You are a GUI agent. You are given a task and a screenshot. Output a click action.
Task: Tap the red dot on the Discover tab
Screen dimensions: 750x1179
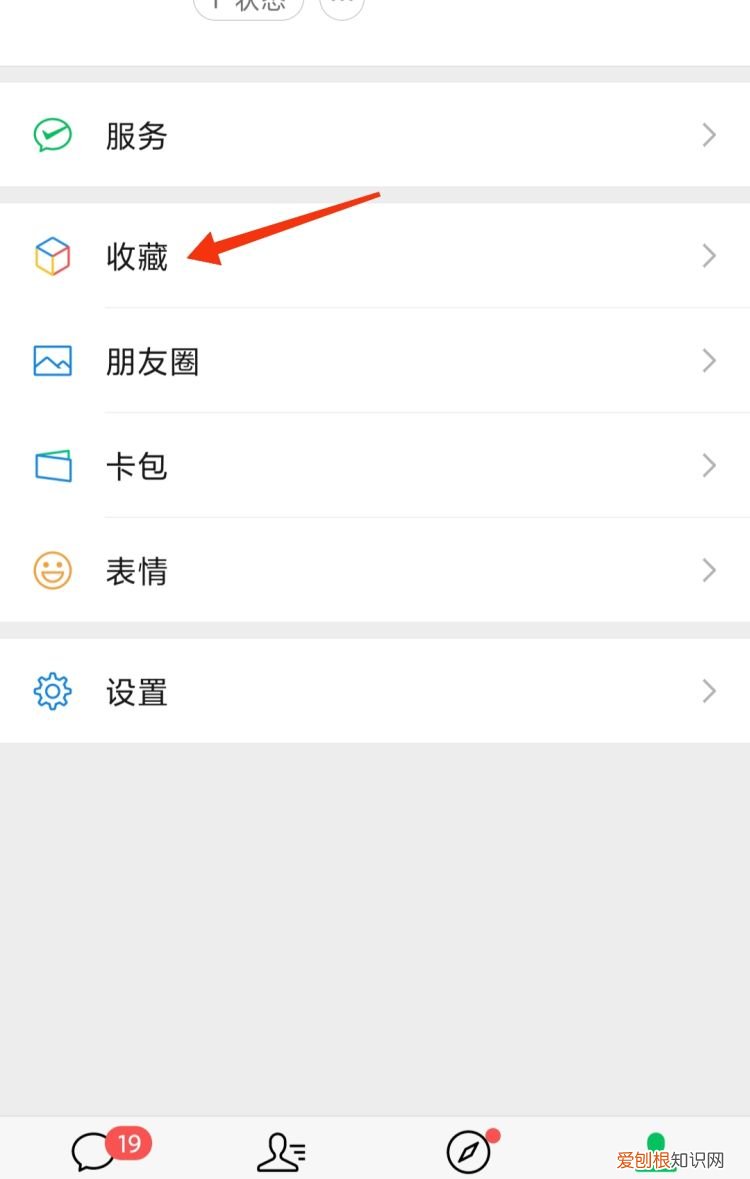[x=494, y=1134]
